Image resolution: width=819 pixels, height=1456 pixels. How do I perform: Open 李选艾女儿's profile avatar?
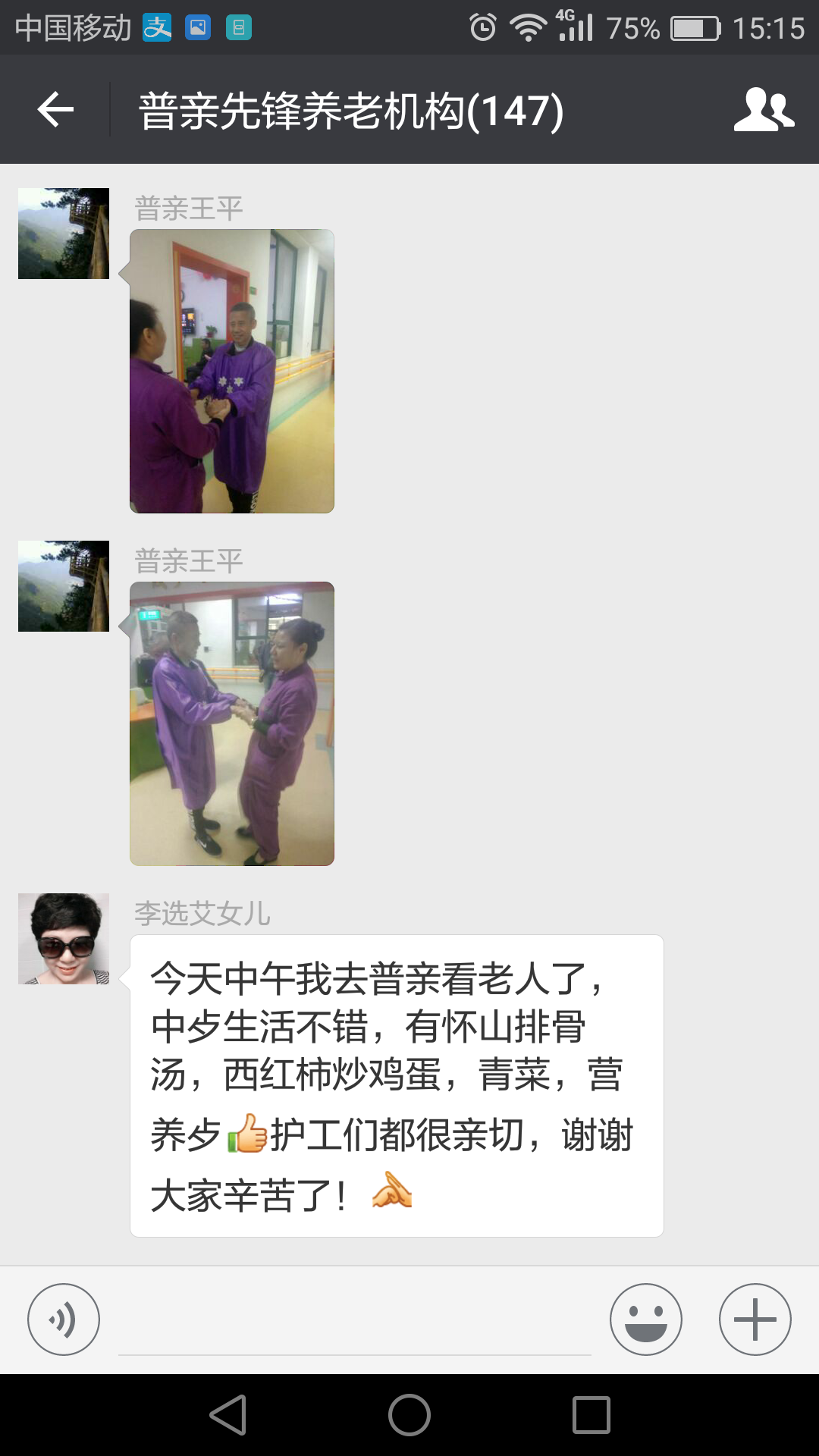(64, 939)
